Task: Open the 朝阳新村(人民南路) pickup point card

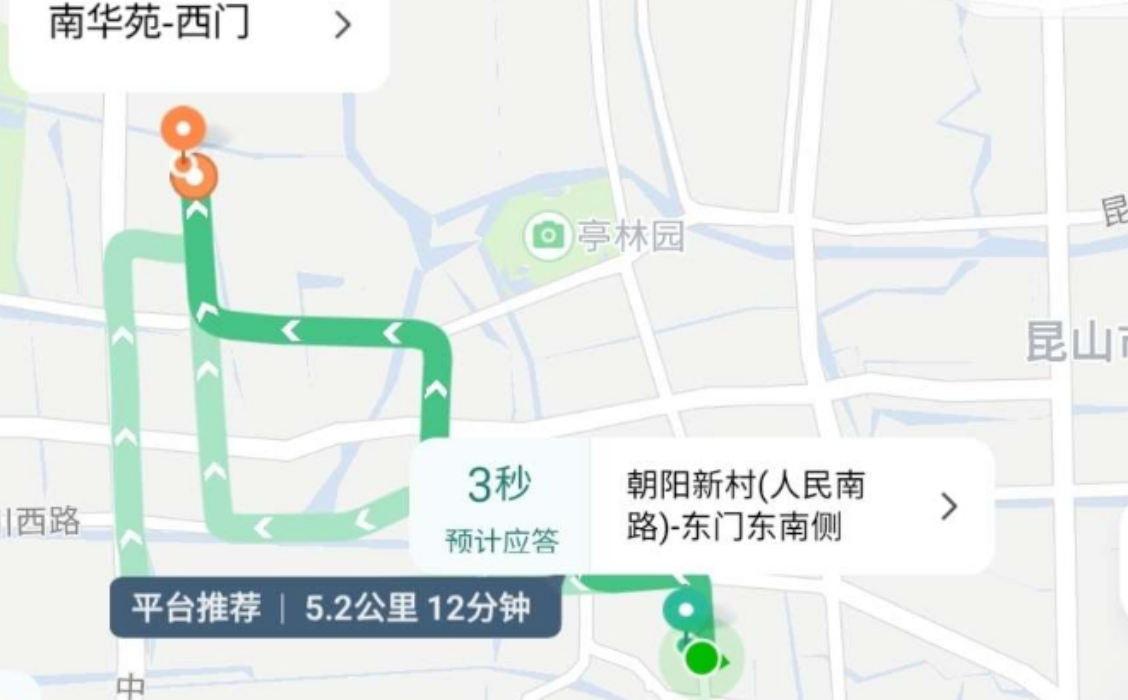Action: [x=790, y=506]
